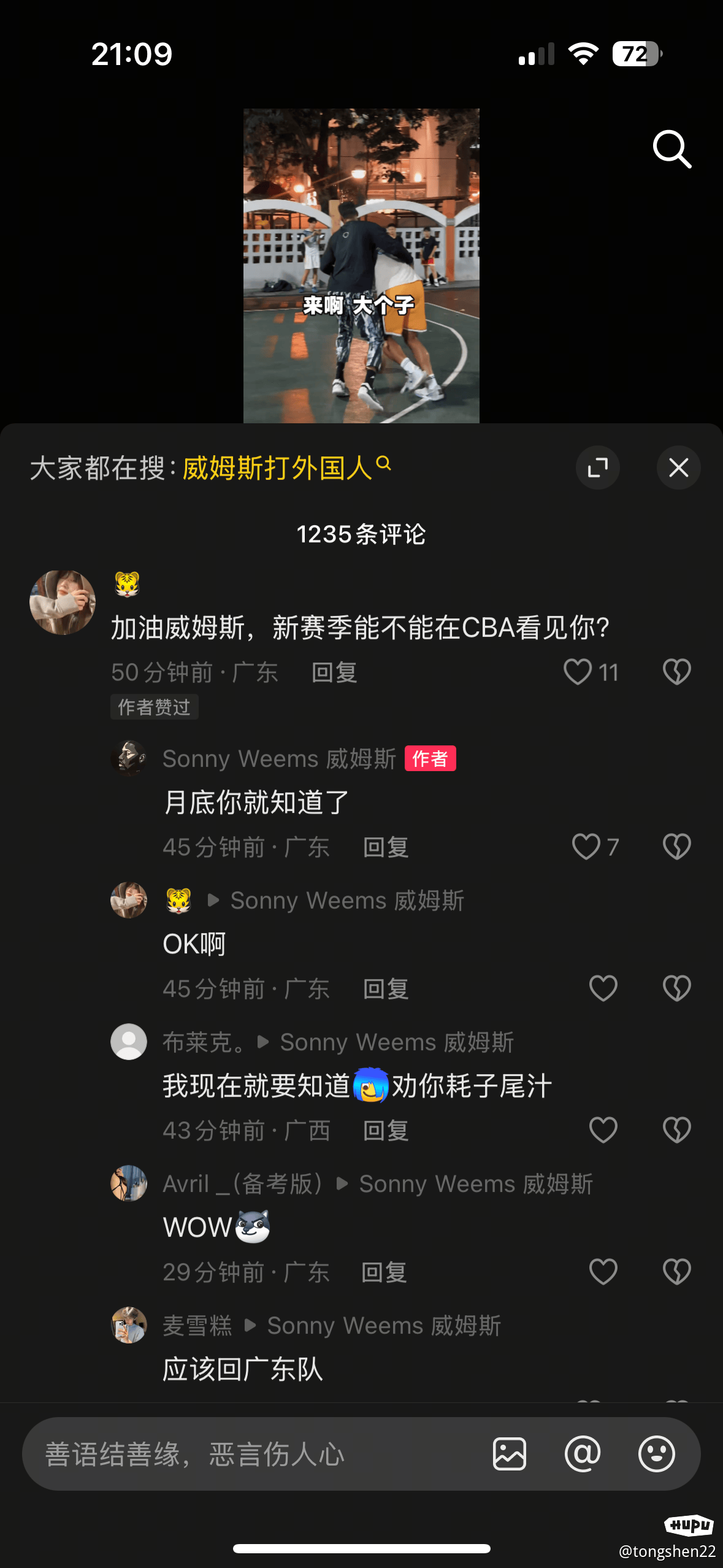The width and height of the screenshot is (723, 1568).
Task: Expand comments to fullscreen view
Action: (x=598, y=467)
